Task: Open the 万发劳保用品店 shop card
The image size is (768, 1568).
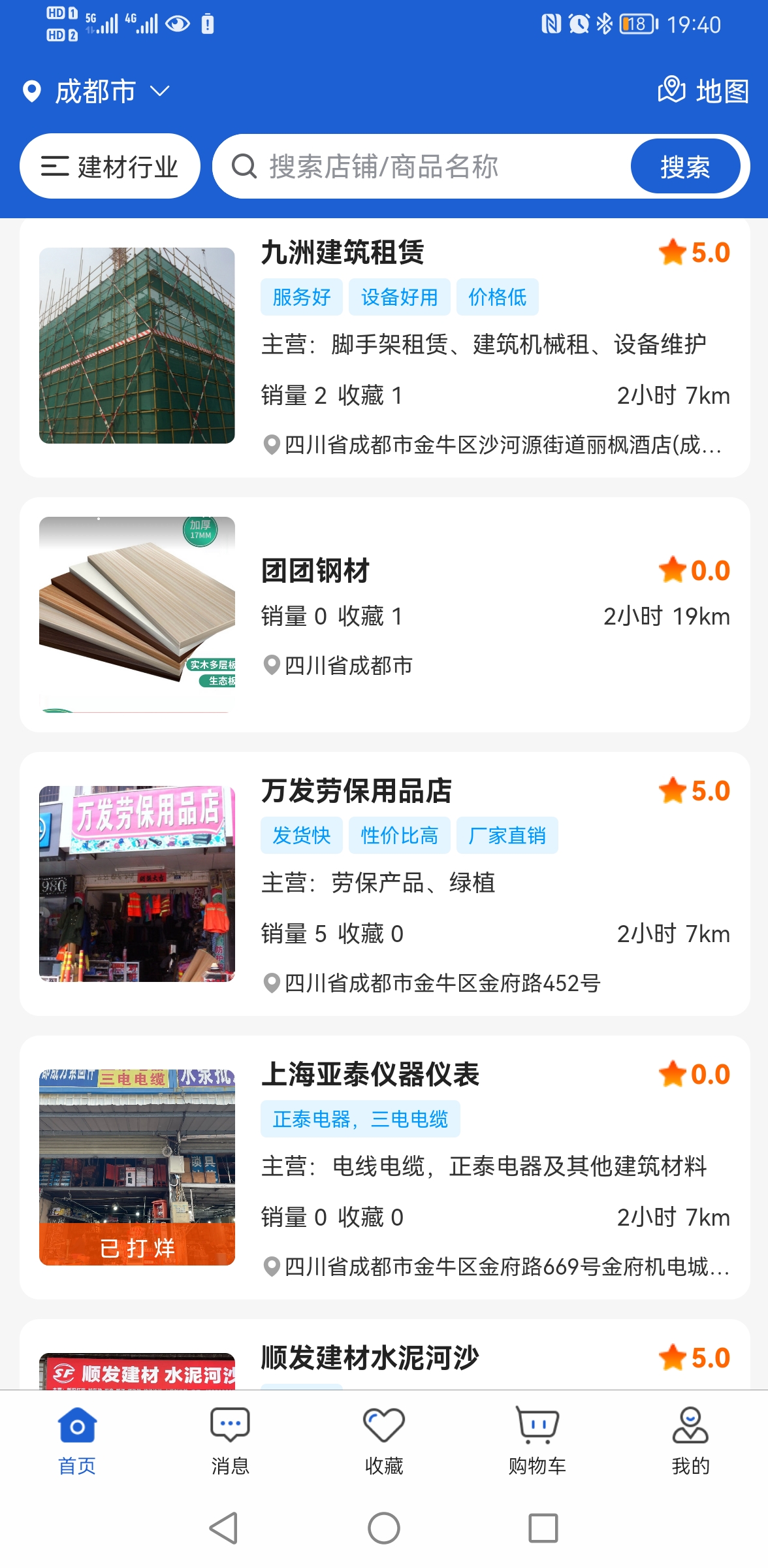Action: pyautogui.click(x=384, y=883)
